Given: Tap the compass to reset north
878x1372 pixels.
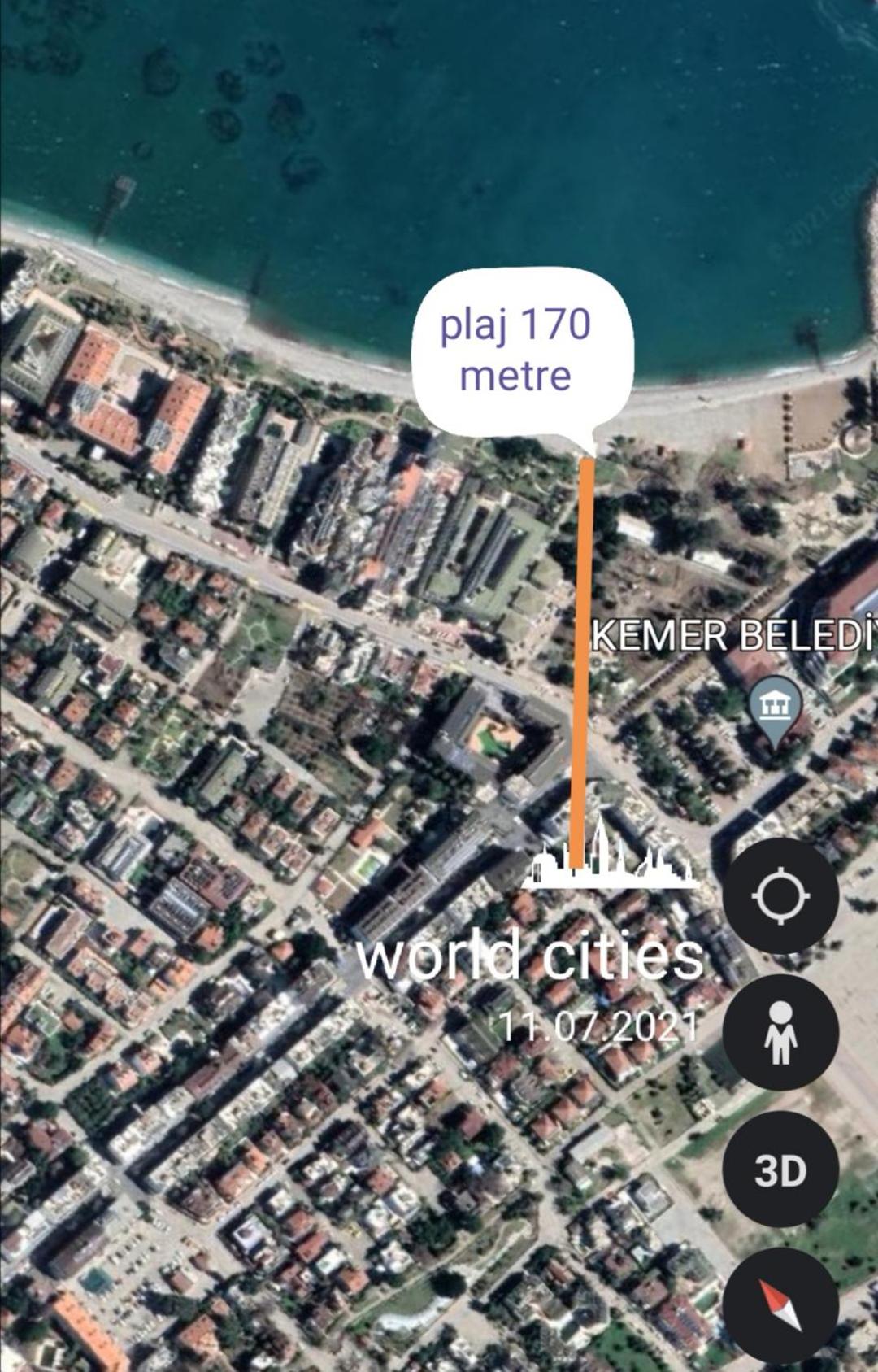Looking at the screenshot, I should (780, 1304).
